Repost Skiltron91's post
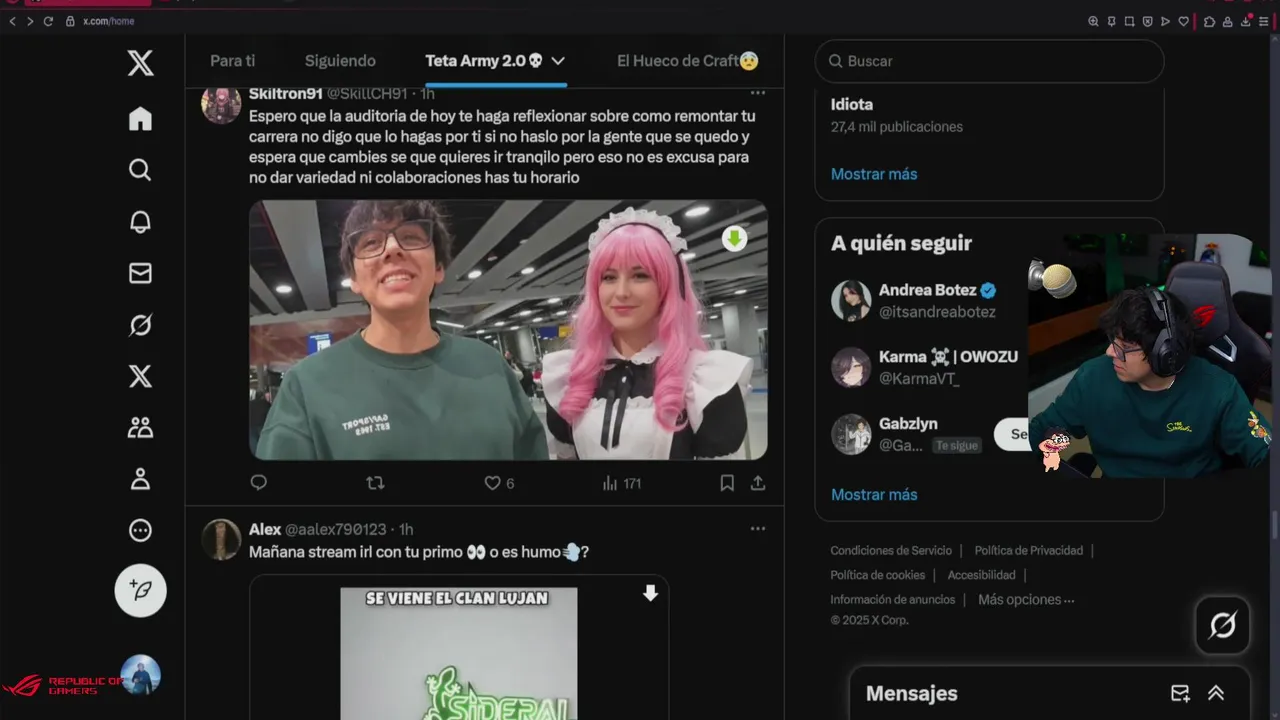This screenshot has height=720, width=1280. point(375,483)
